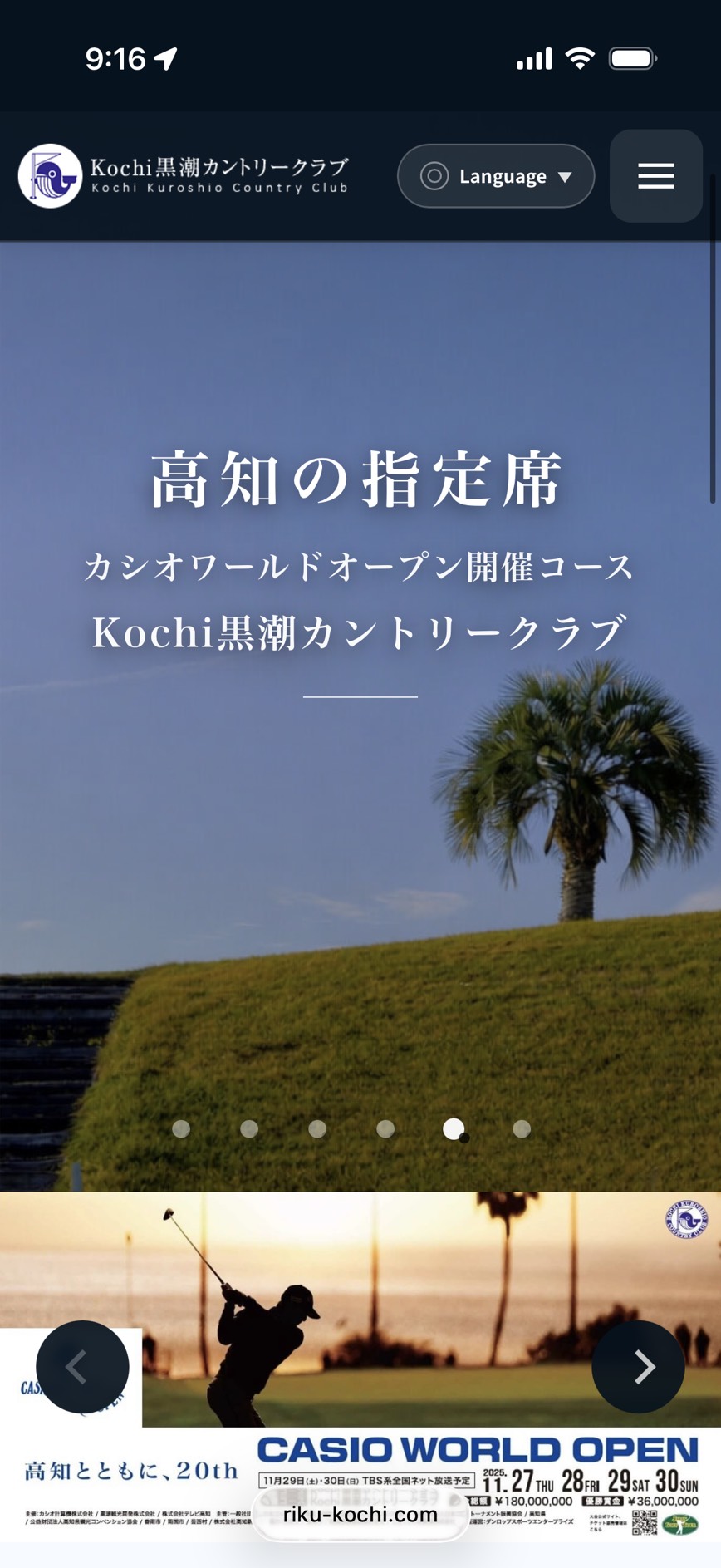Tap the riku-kochi.com address bar

click(x=360, y=1515)
